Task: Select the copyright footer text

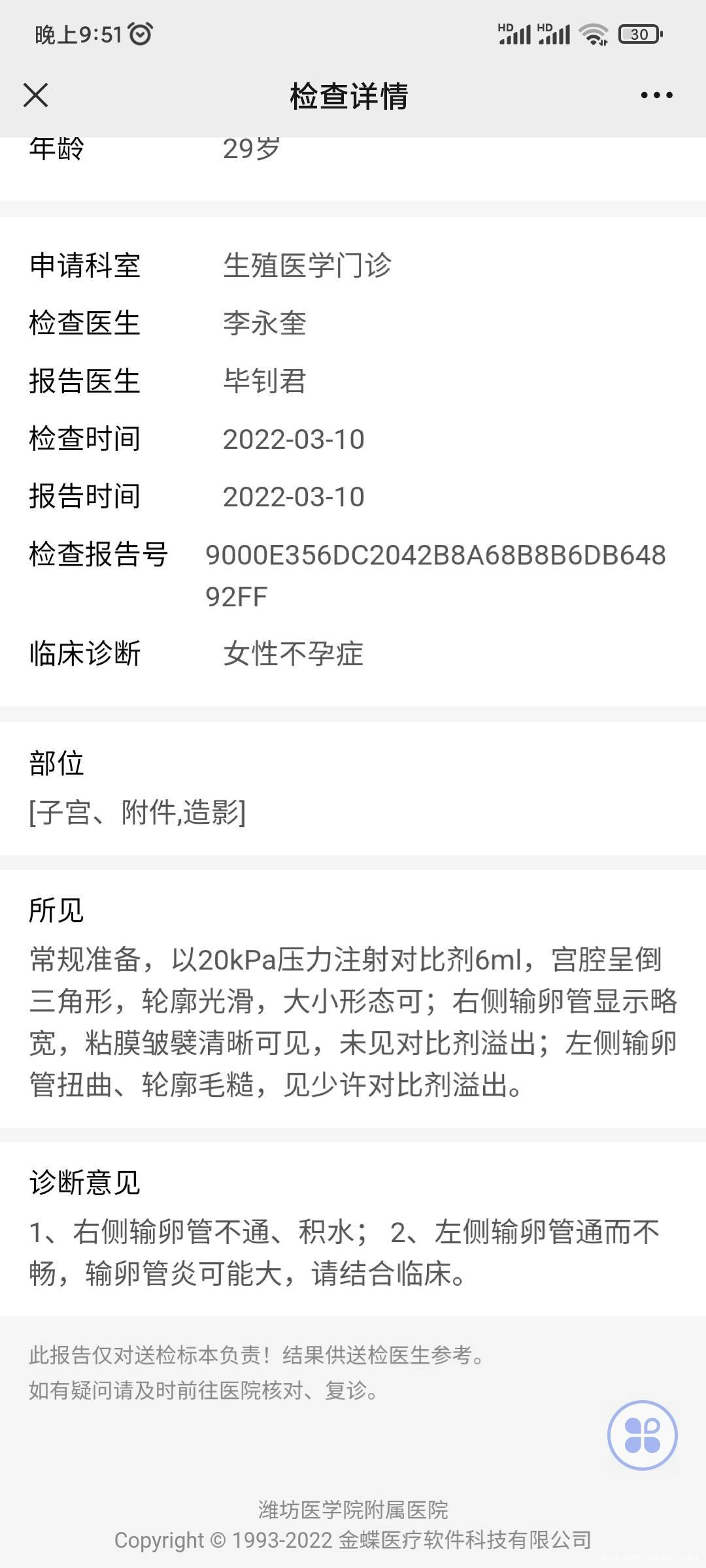Action: coord(353,1542)
